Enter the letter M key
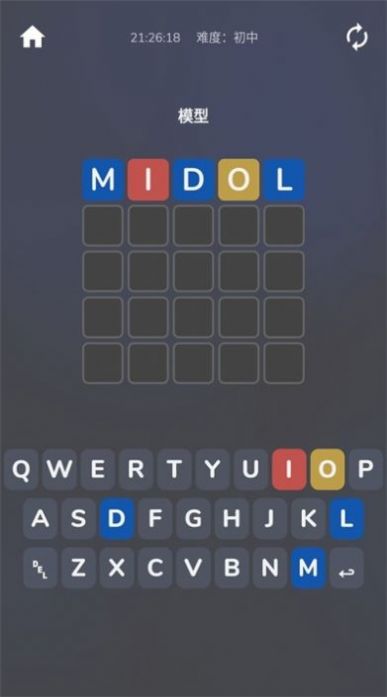 pyautogui.click(x=308, y=568)
